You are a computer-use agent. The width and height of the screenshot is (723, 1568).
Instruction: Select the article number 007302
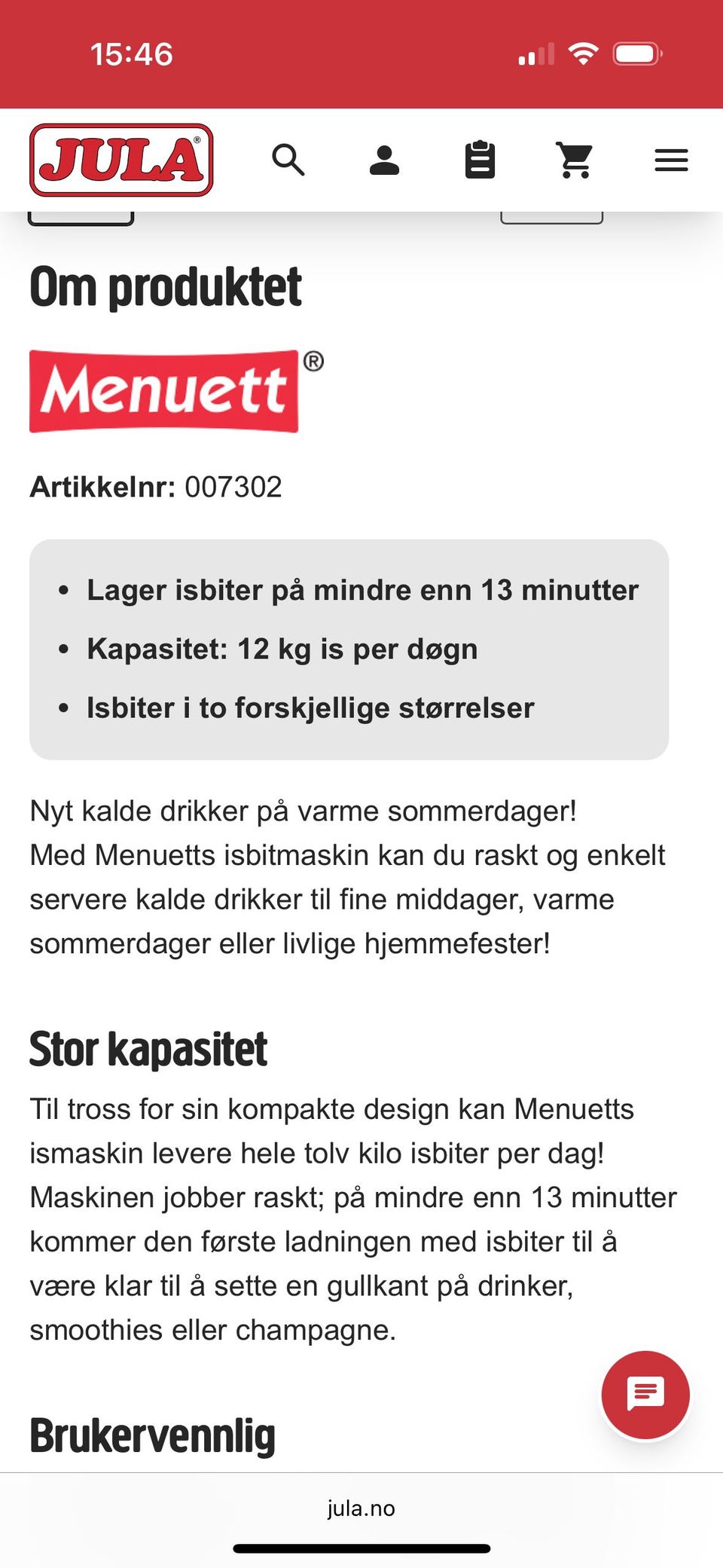(233, 487)
